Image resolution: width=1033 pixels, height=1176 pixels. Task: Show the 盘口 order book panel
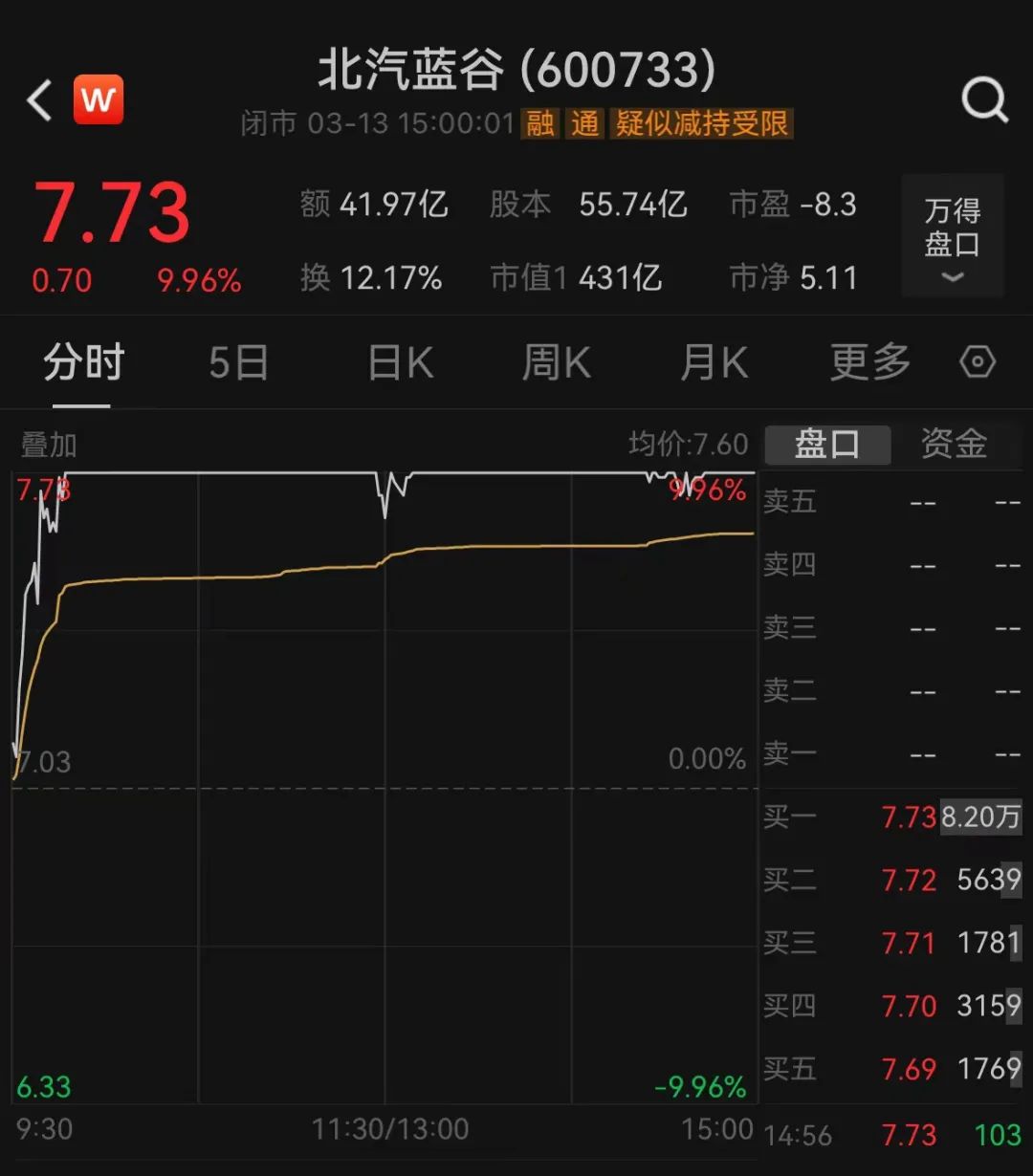coord(827,445)
